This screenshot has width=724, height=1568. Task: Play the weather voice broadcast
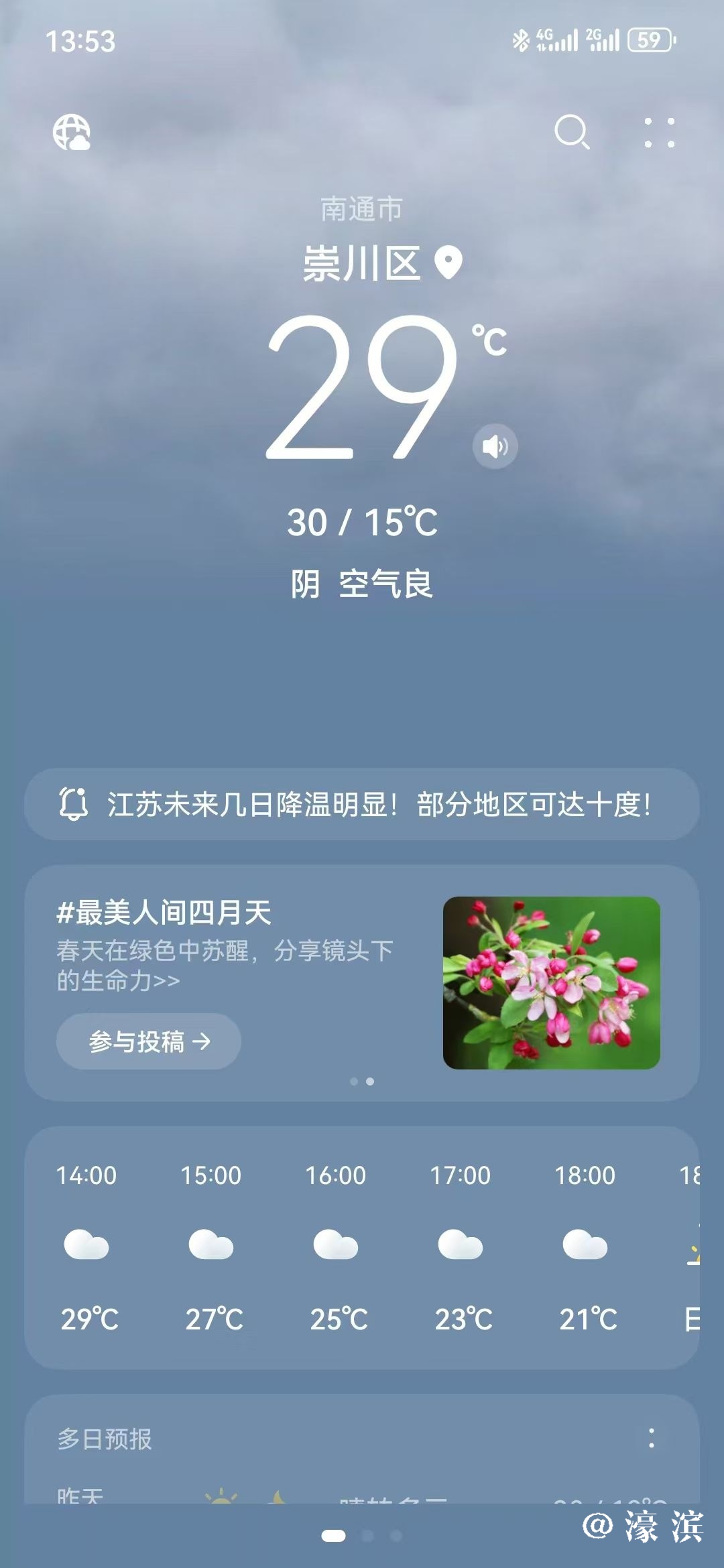point(495,446)
